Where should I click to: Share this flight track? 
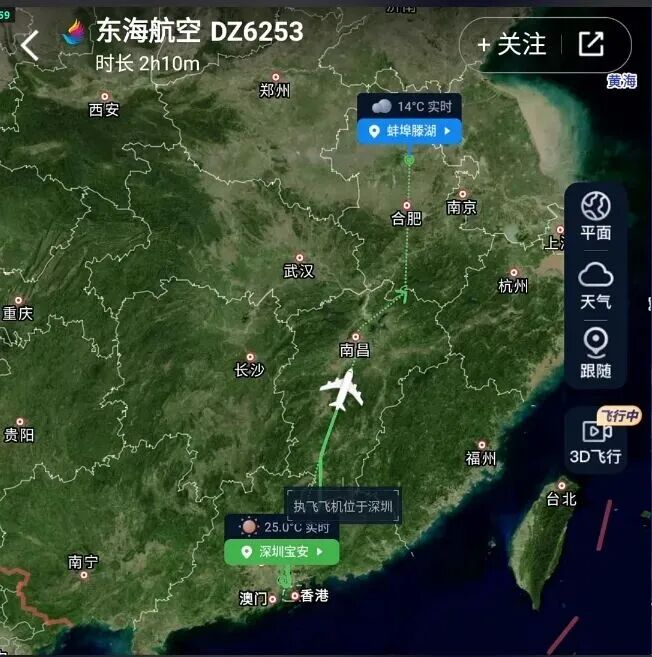point(591,45)
